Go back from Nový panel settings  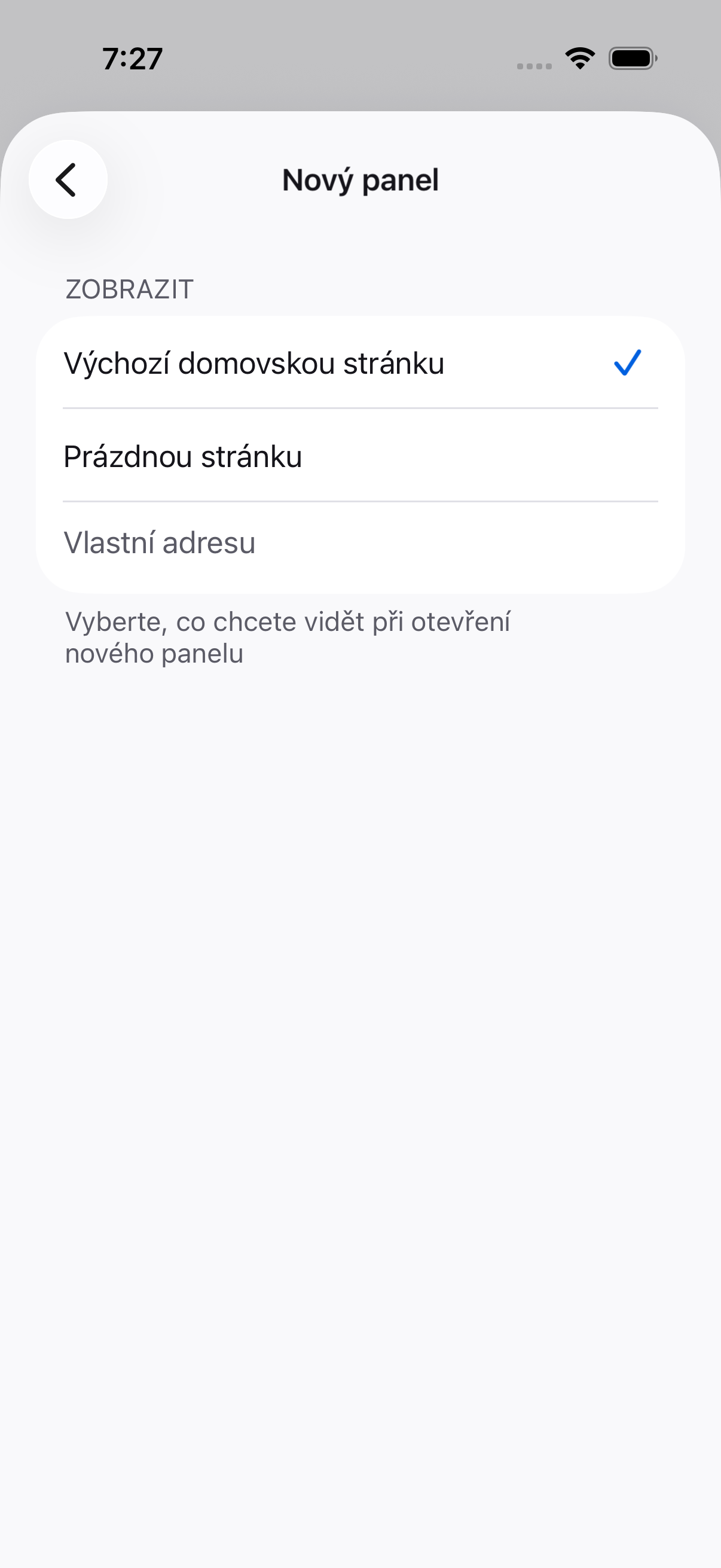[68, 179]
